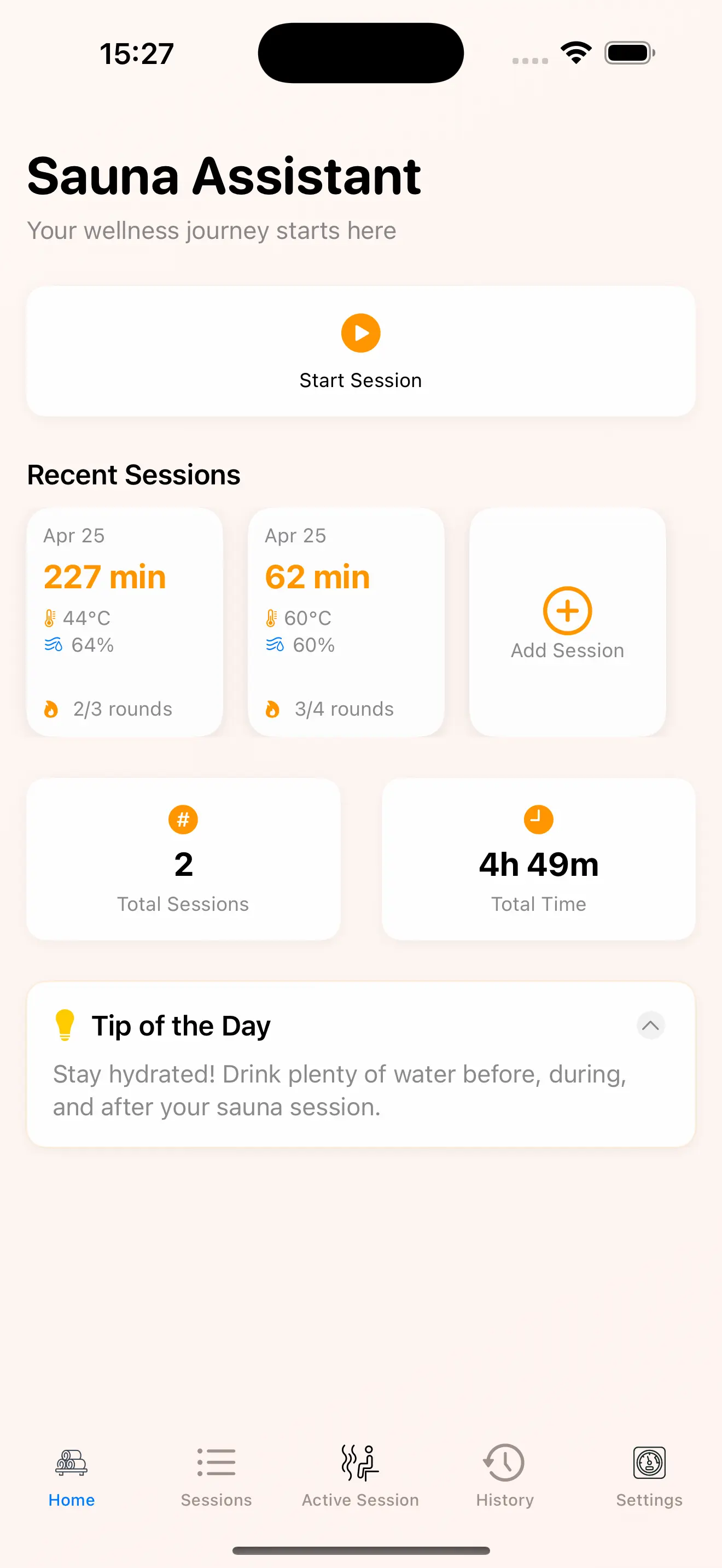Screen dimensions: 722x1568
Task: Open the 227 min recent session card
Action: point(125,622)
